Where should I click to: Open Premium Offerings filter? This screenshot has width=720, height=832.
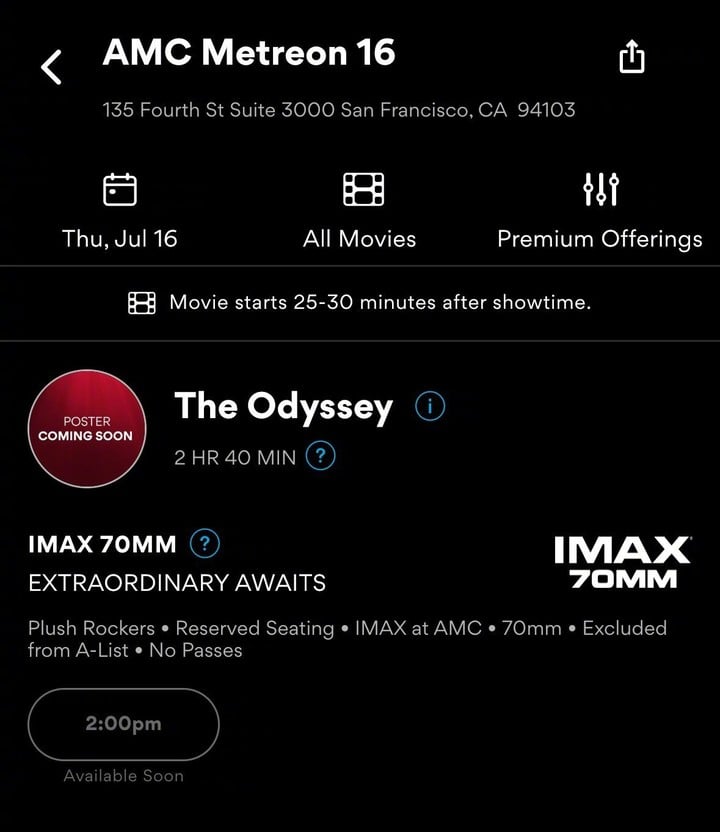(600, 210)
